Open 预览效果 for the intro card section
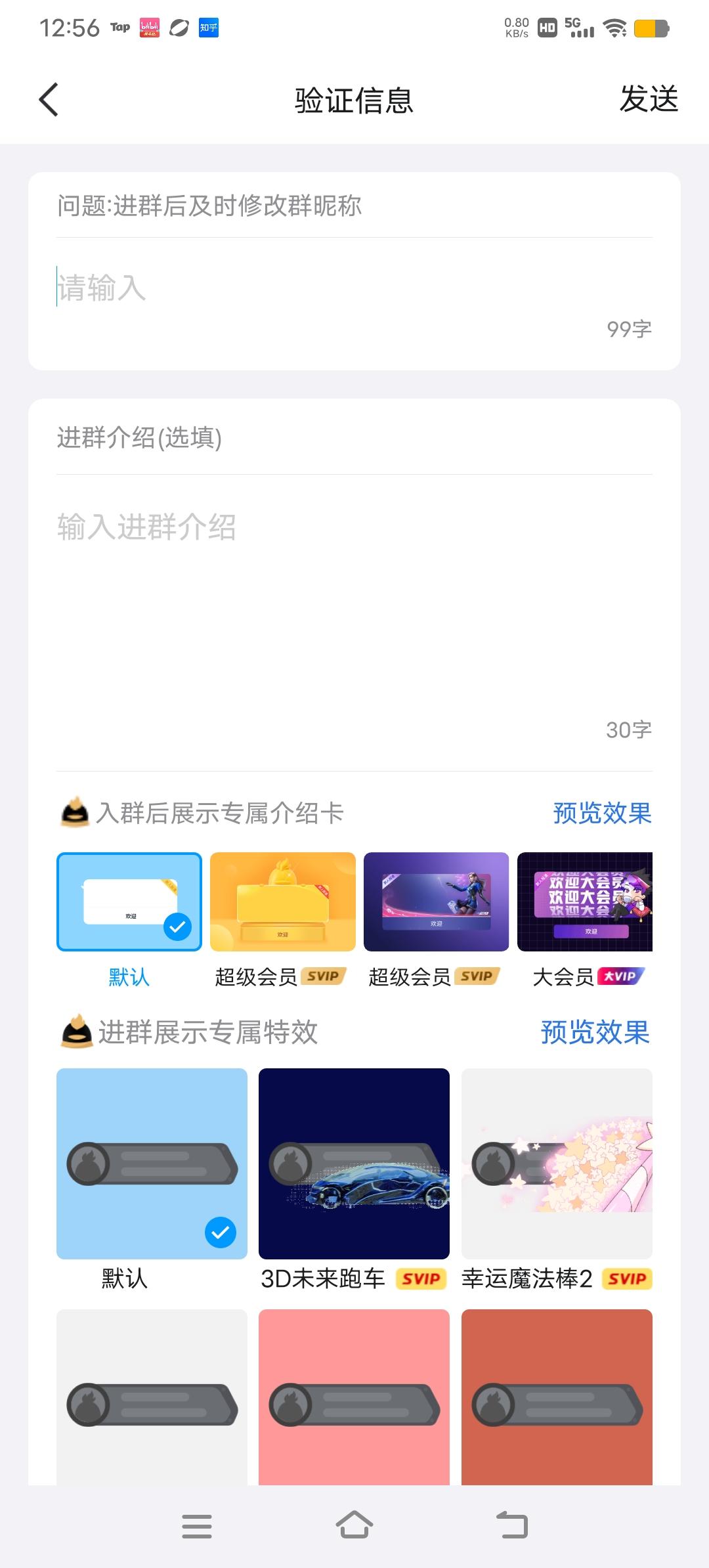This screenshot has height=1568, width=709. tap(601, 814)
